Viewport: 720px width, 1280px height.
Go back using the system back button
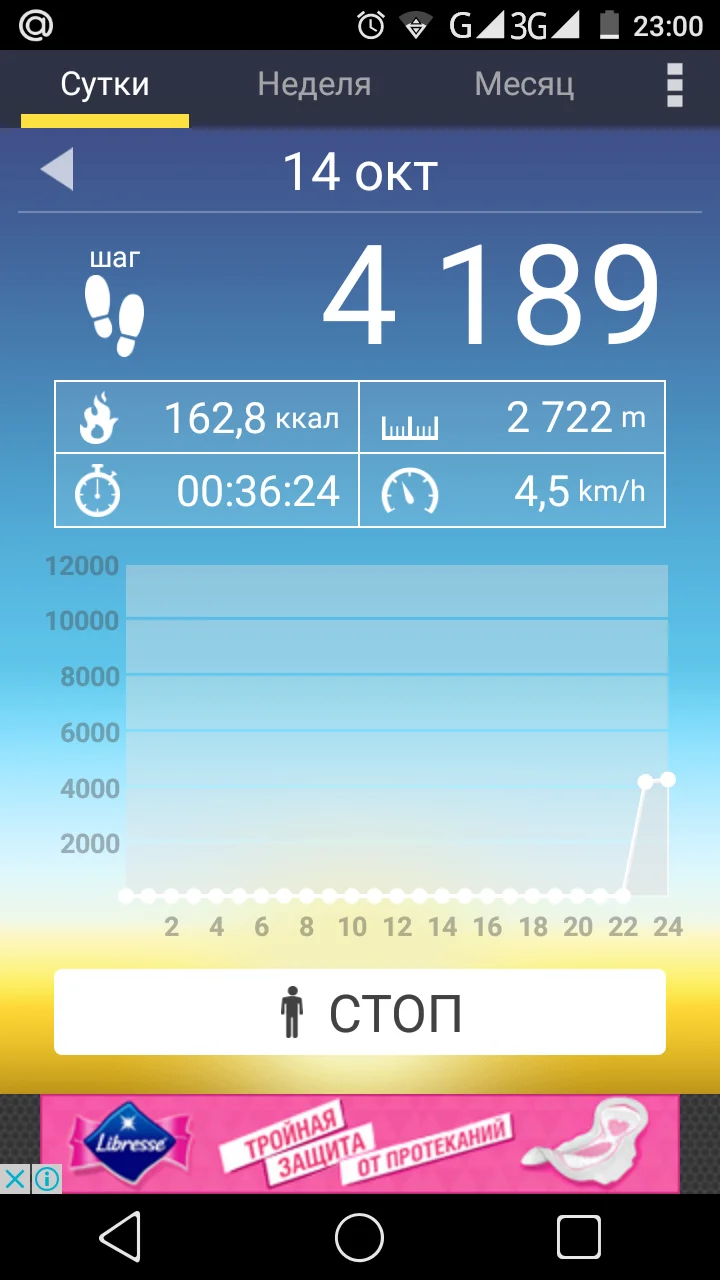120,1238
